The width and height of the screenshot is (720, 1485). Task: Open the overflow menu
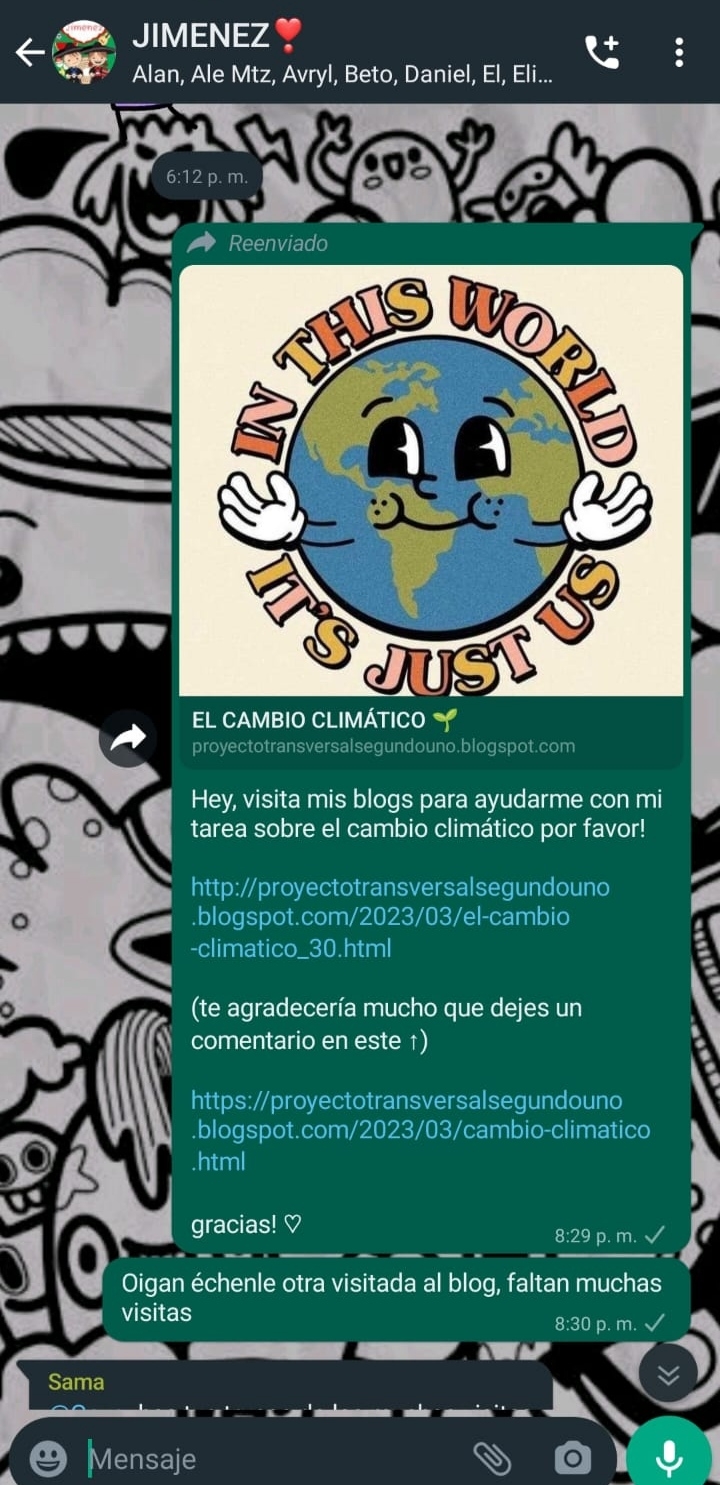pos(679,52)
